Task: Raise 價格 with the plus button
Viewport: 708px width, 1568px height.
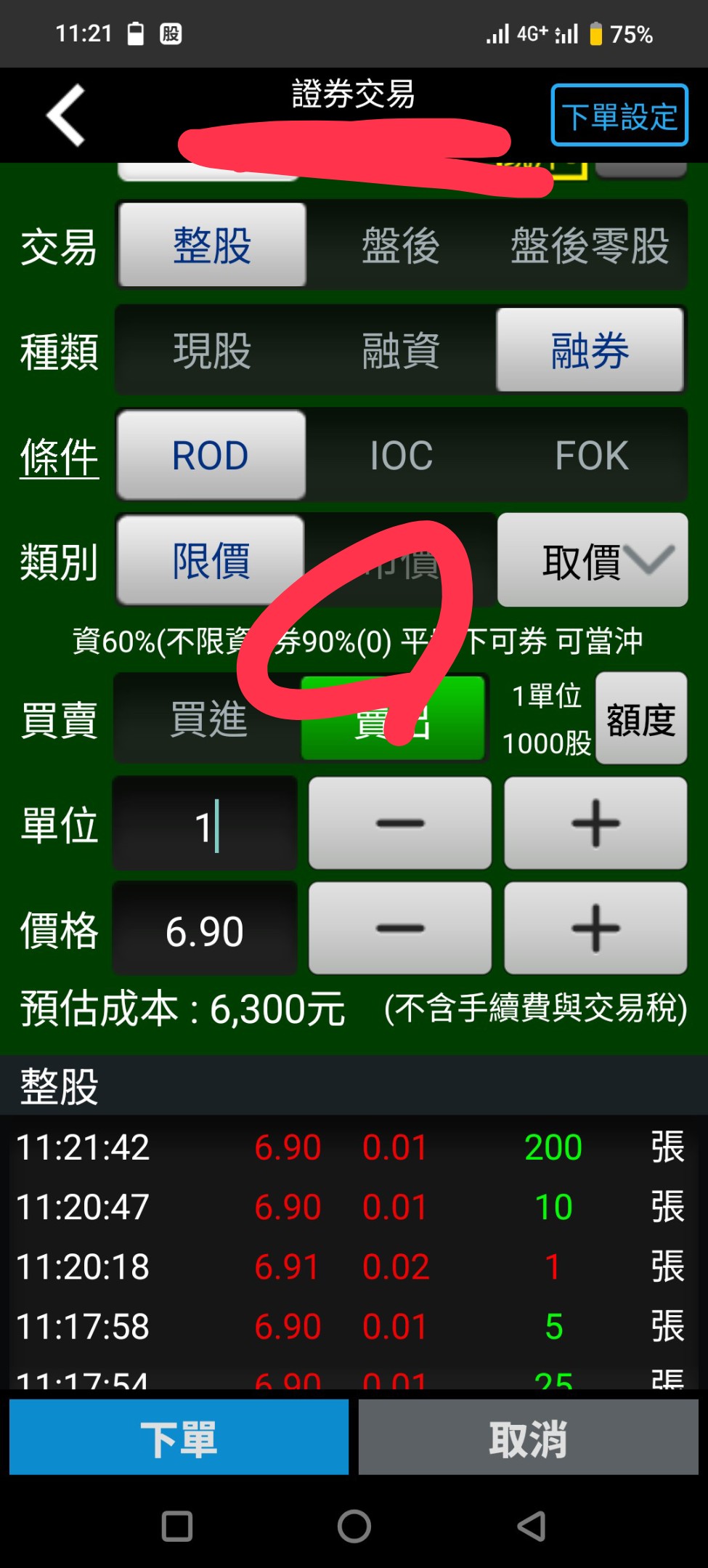Action: coord(595,929)
